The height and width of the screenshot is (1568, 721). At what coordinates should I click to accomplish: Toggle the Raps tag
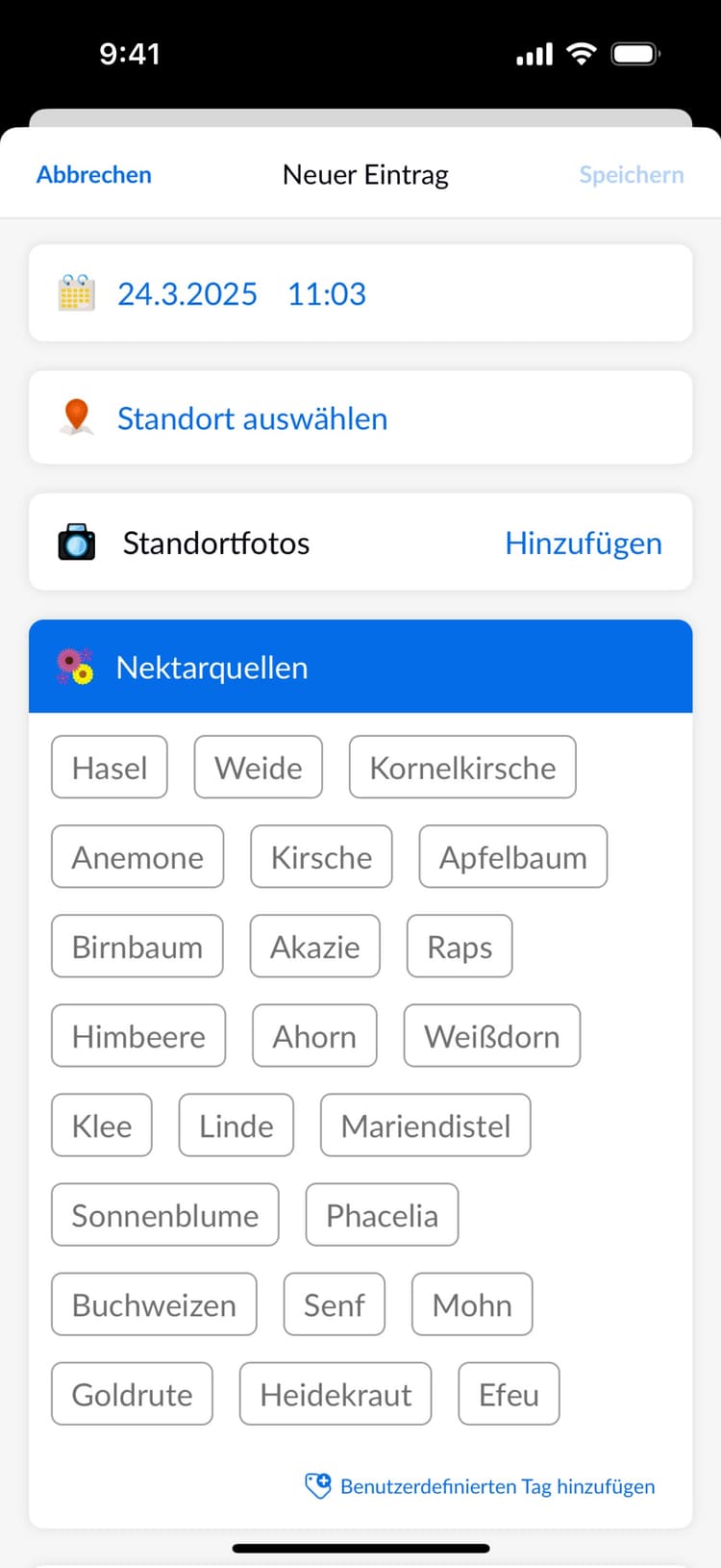point(459,946)
